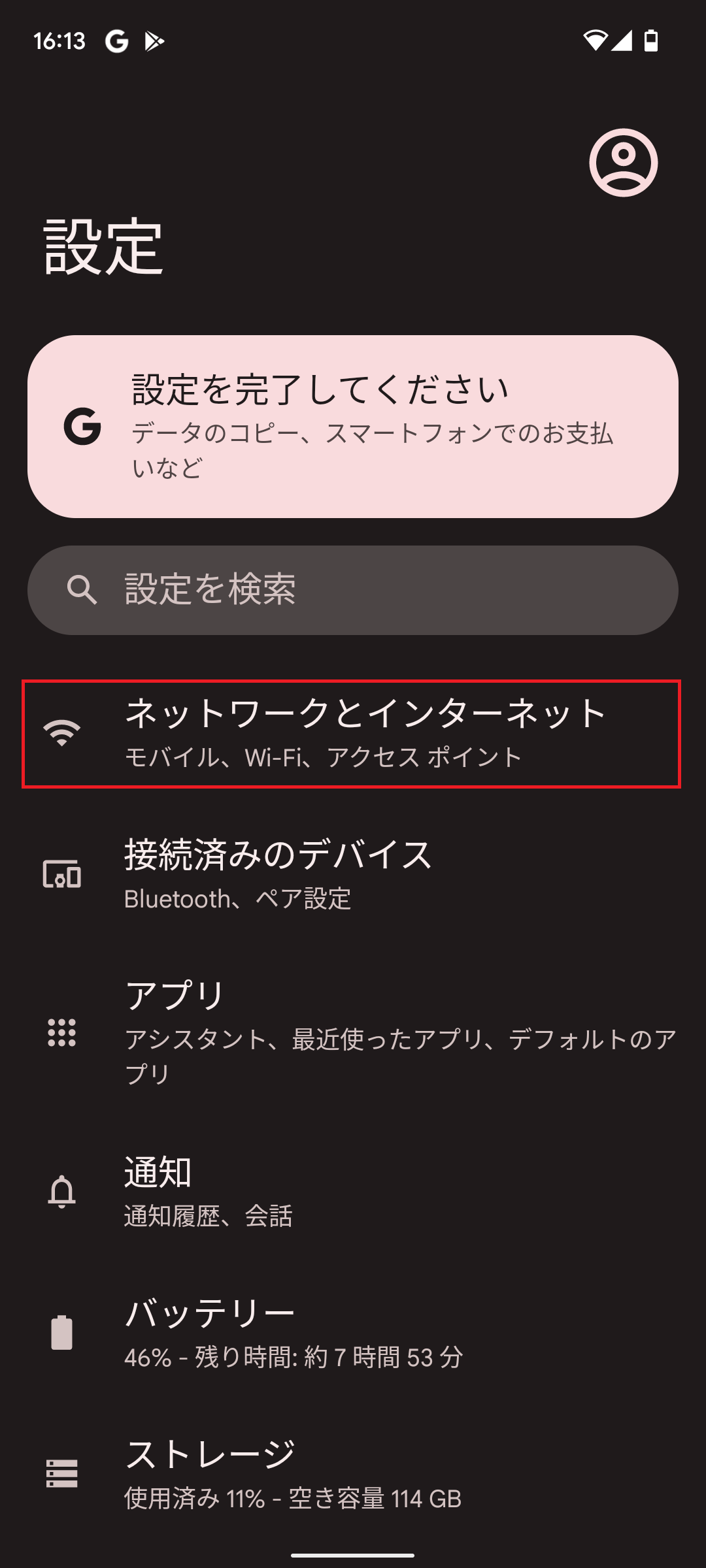Open 接続済みのデバイス settings

pos(353,874)
